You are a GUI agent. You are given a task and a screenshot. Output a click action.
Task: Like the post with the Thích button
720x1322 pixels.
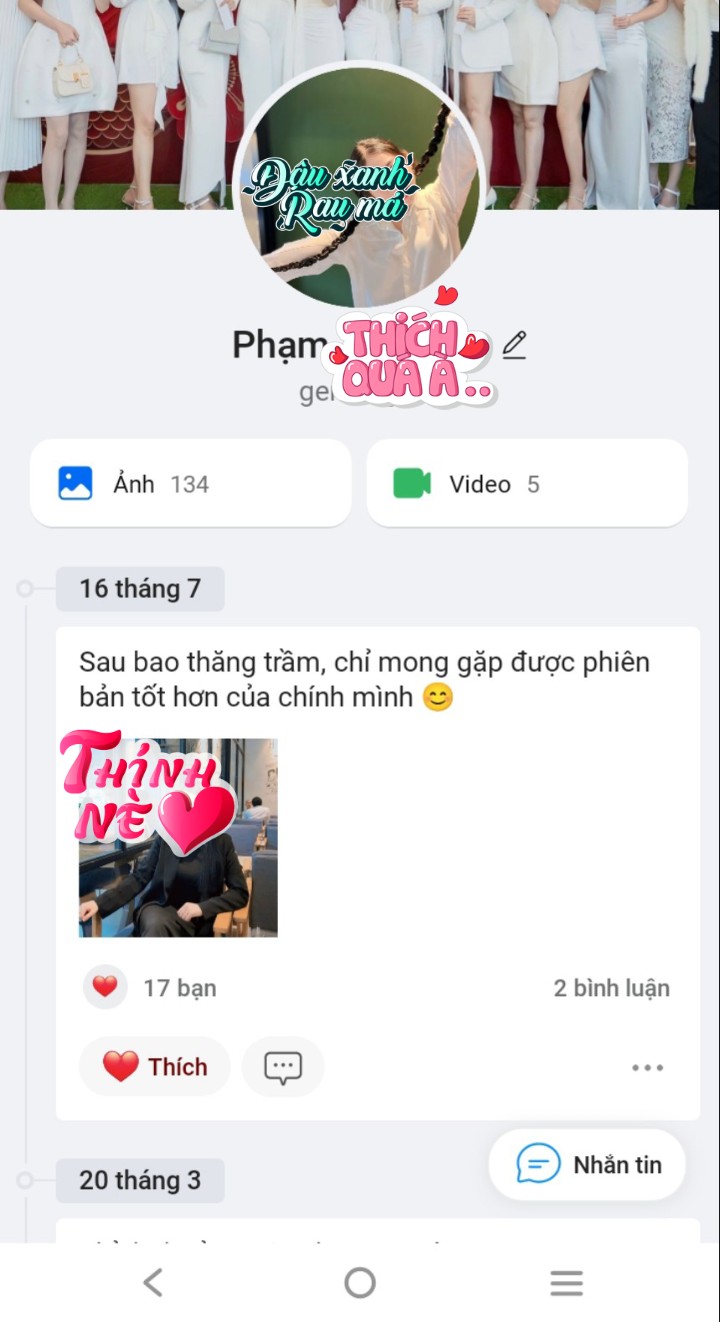coord(155,1067)
